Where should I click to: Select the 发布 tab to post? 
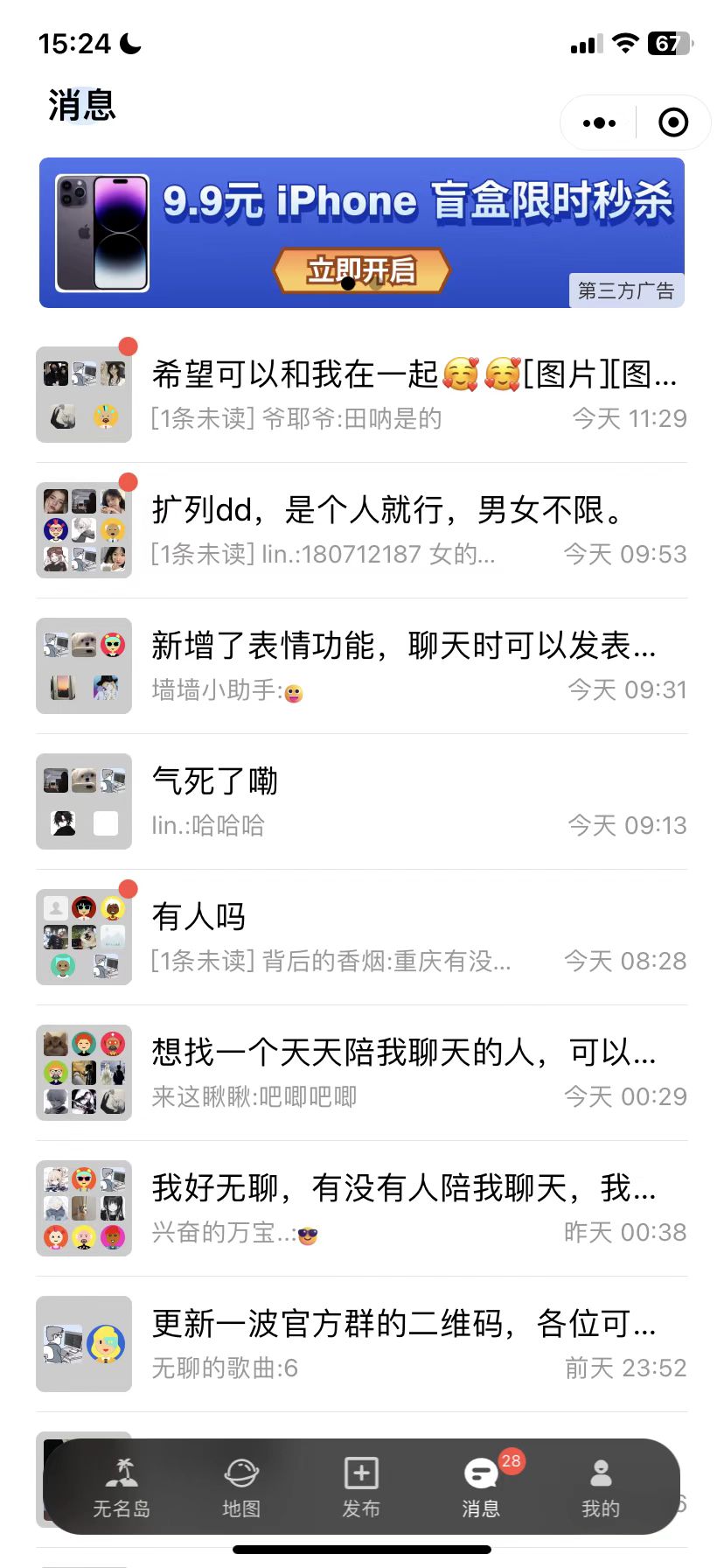(361, 1487)
